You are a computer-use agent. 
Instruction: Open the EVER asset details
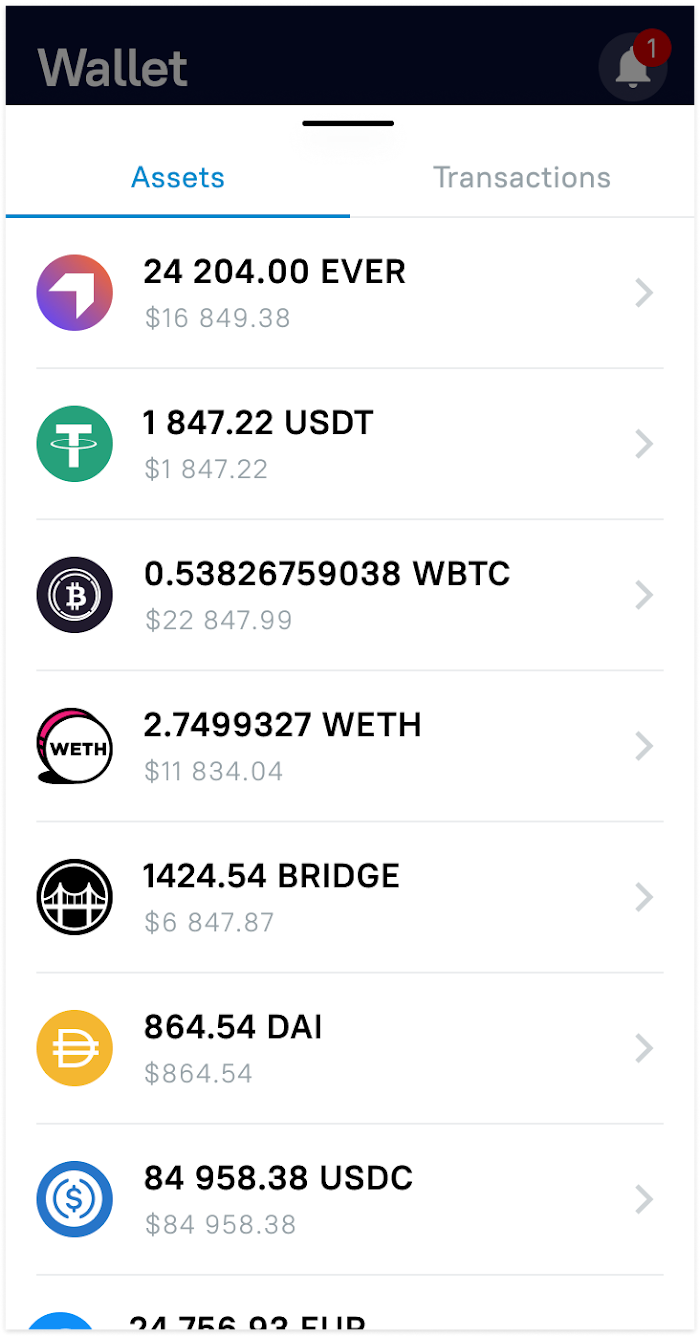pyautogui.click(x=350, y=293)
